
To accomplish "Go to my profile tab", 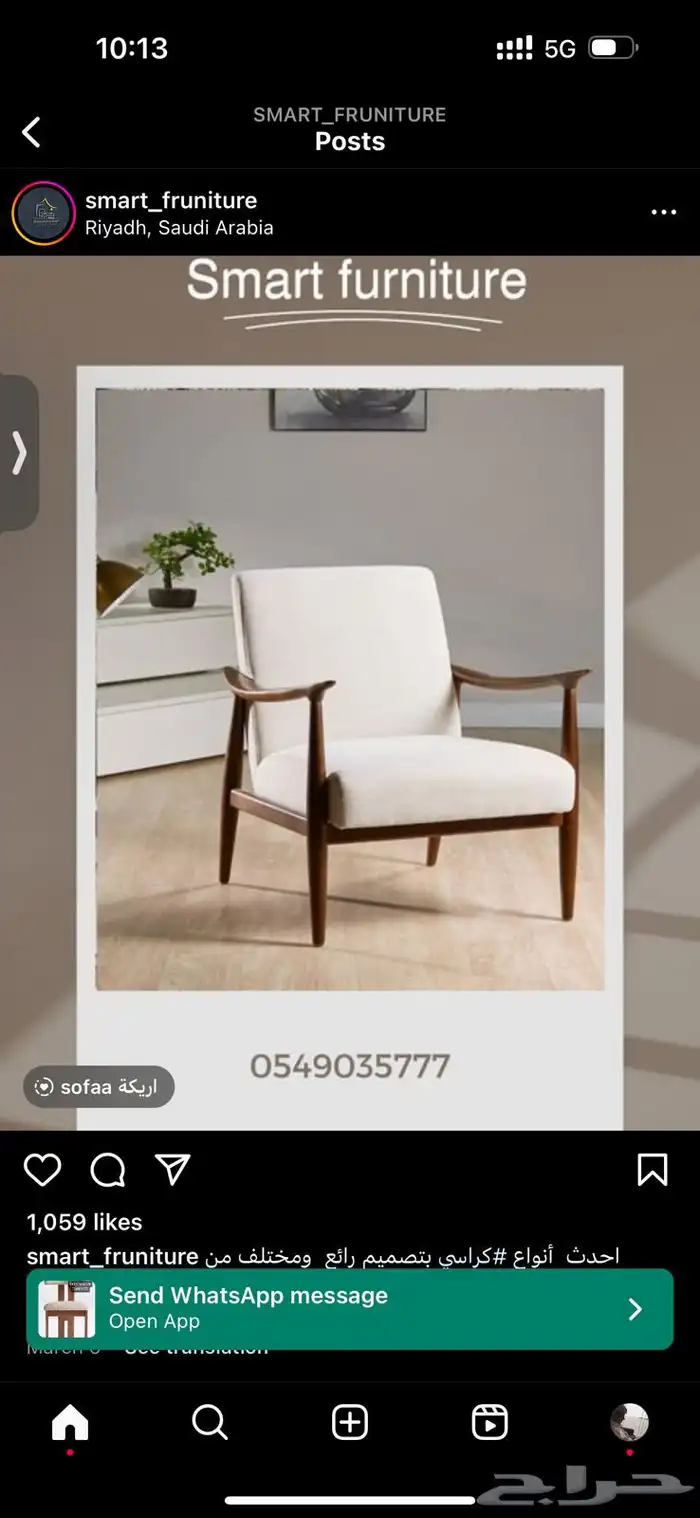I will click(x=629, y=1422).
